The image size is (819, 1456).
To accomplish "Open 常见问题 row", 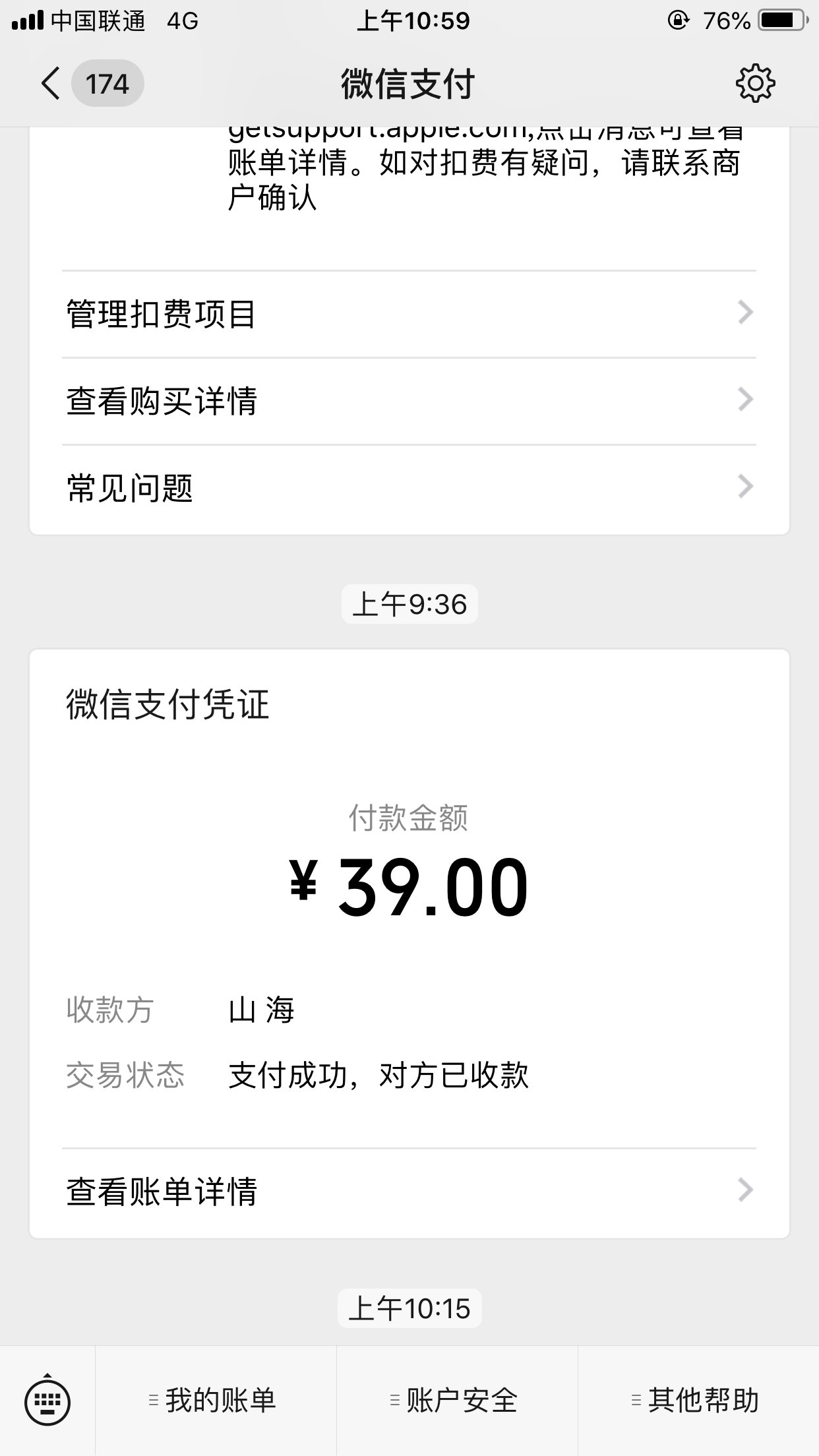I will [x=409, y=489].
